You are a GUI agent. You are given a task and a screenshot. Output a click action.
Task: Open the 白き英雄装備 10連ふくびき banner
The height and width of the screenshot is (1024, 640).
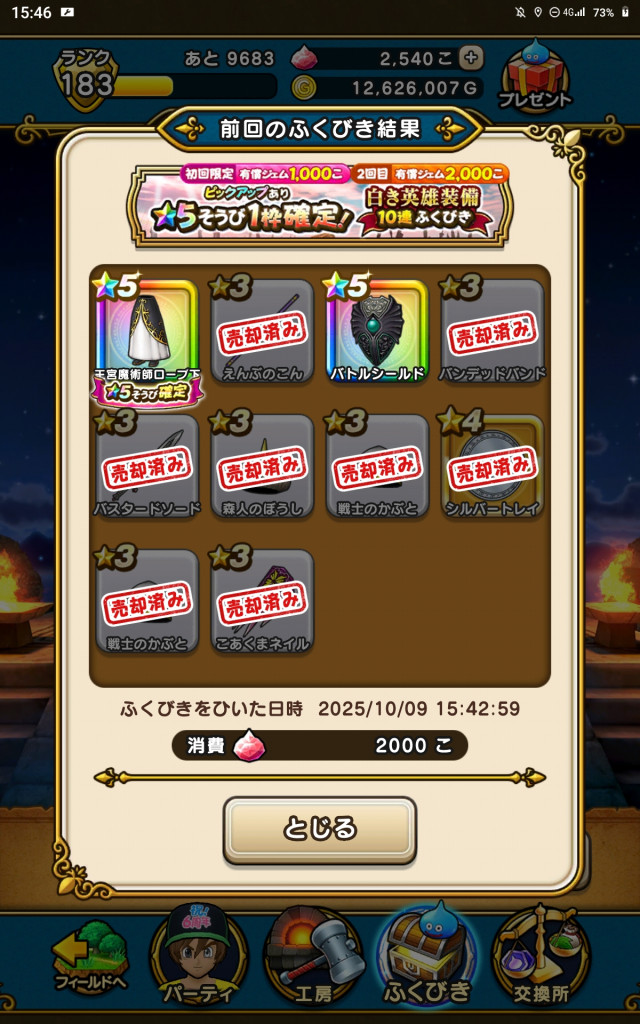pos(319,201)
